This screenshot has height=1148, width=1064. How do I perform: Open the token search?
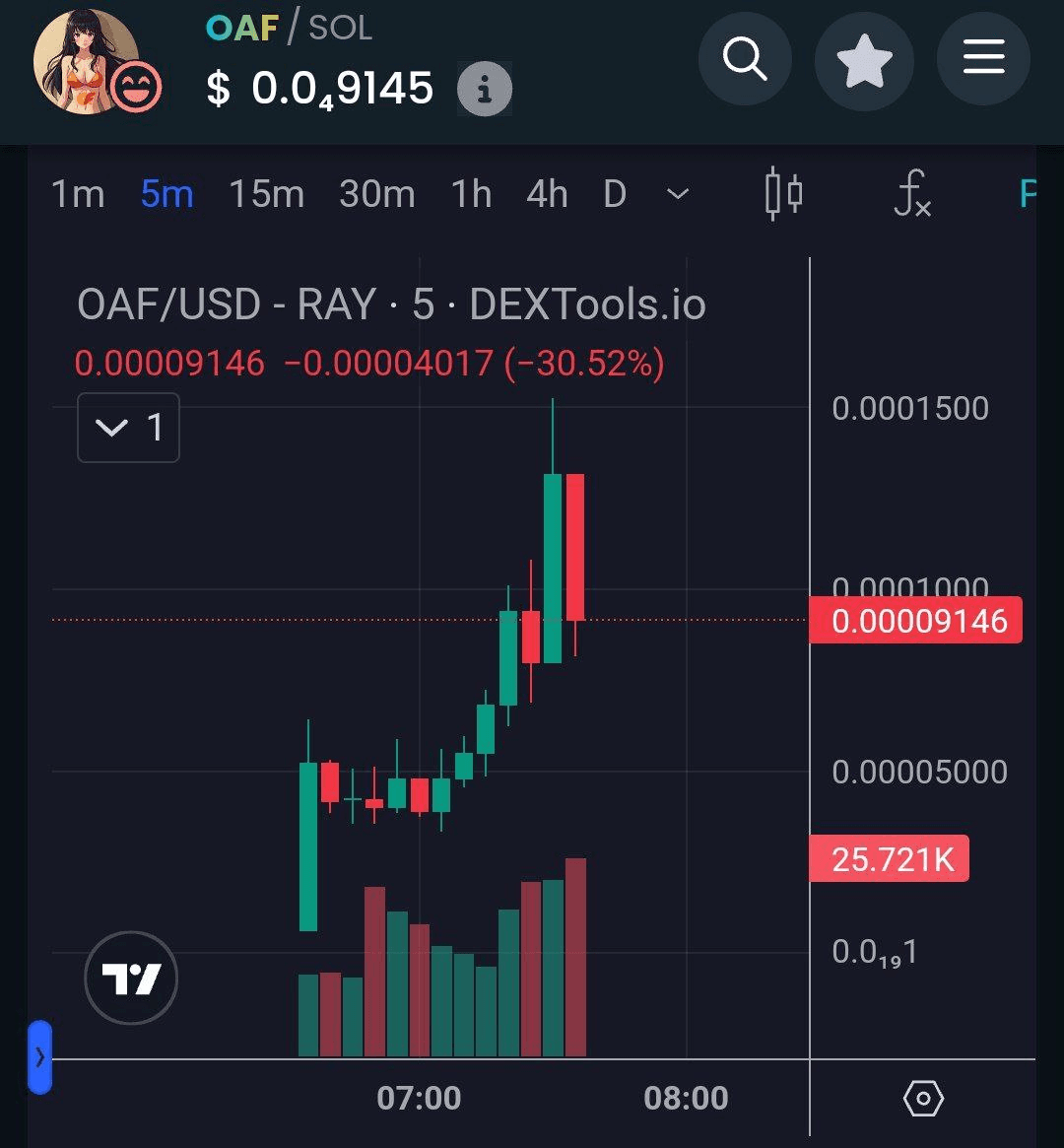746,60
